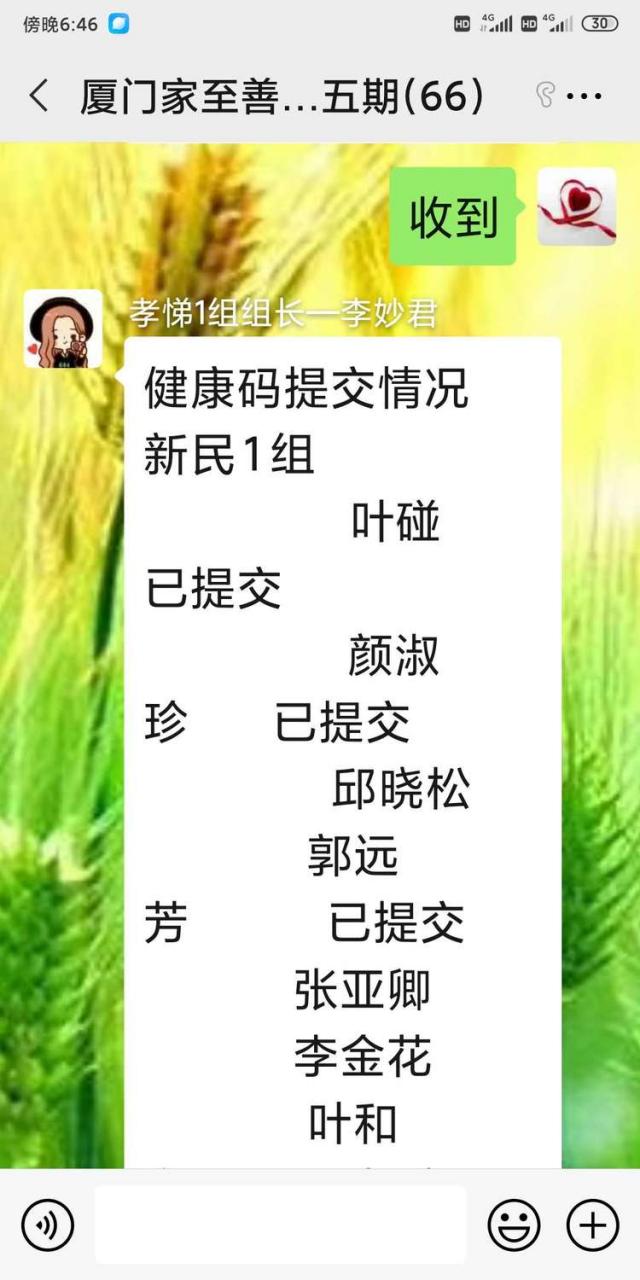Focus the message text input field

pyautogui.click(x=280, y=1224)
